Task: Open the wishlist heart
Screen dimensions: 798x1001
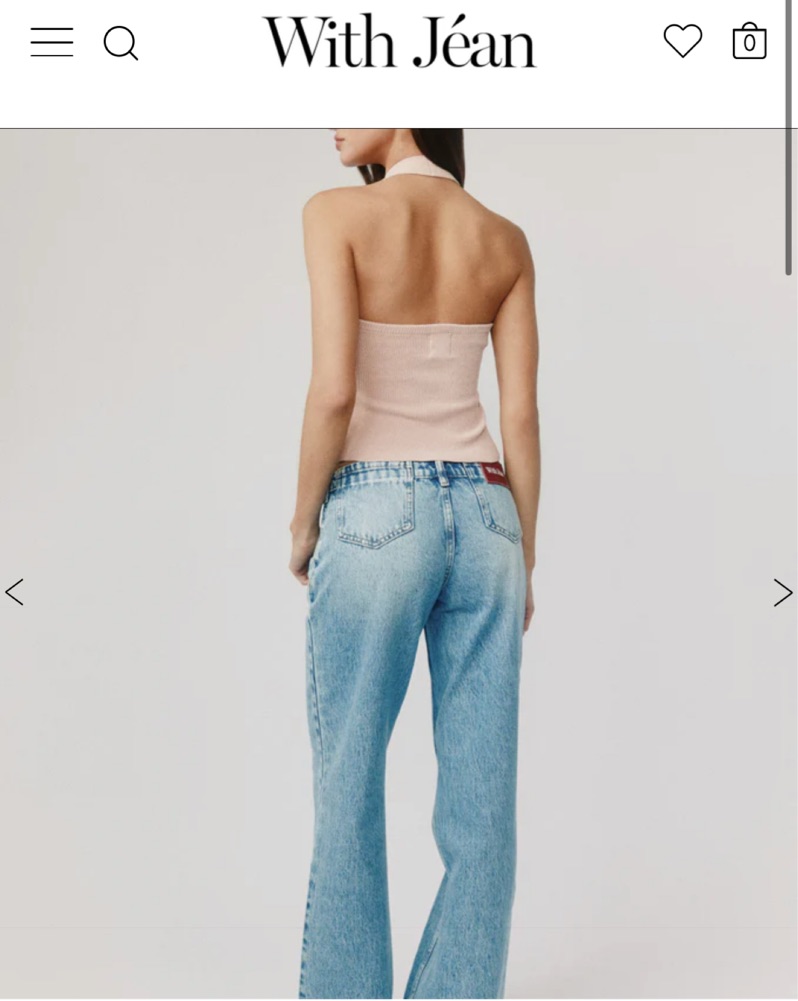Action: pos(683,41)
